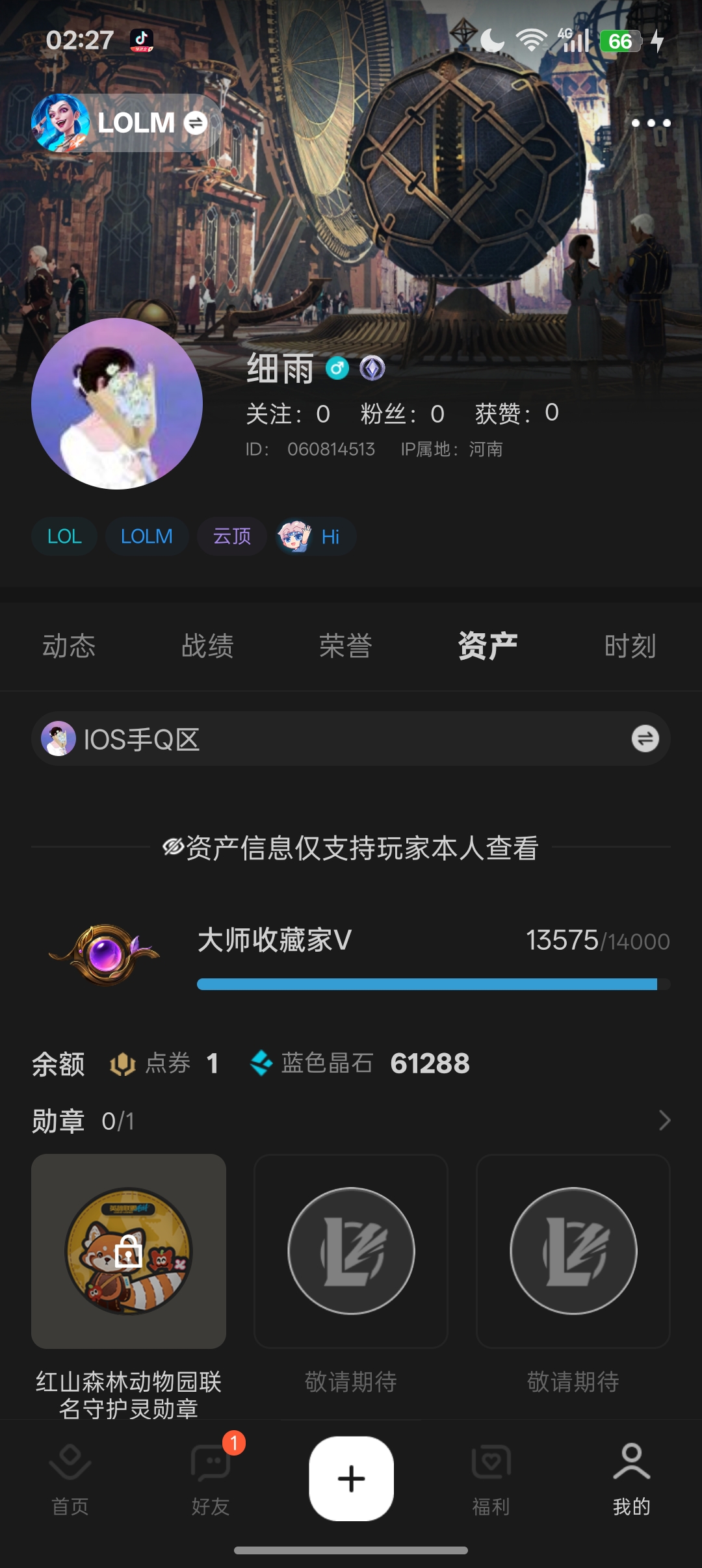Create a new post with plus button
This screenshot has width=702, height=1568.
pos(351,1478)
